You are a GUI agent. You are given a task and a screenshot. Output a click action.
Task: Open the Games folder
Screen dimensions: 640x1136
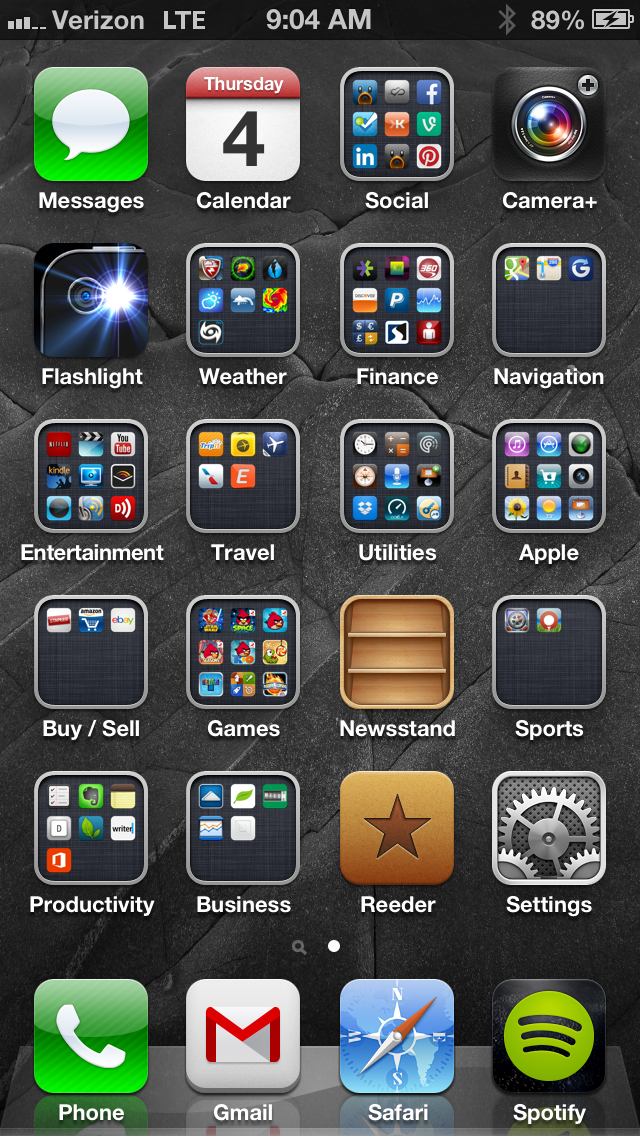[243, 652]
